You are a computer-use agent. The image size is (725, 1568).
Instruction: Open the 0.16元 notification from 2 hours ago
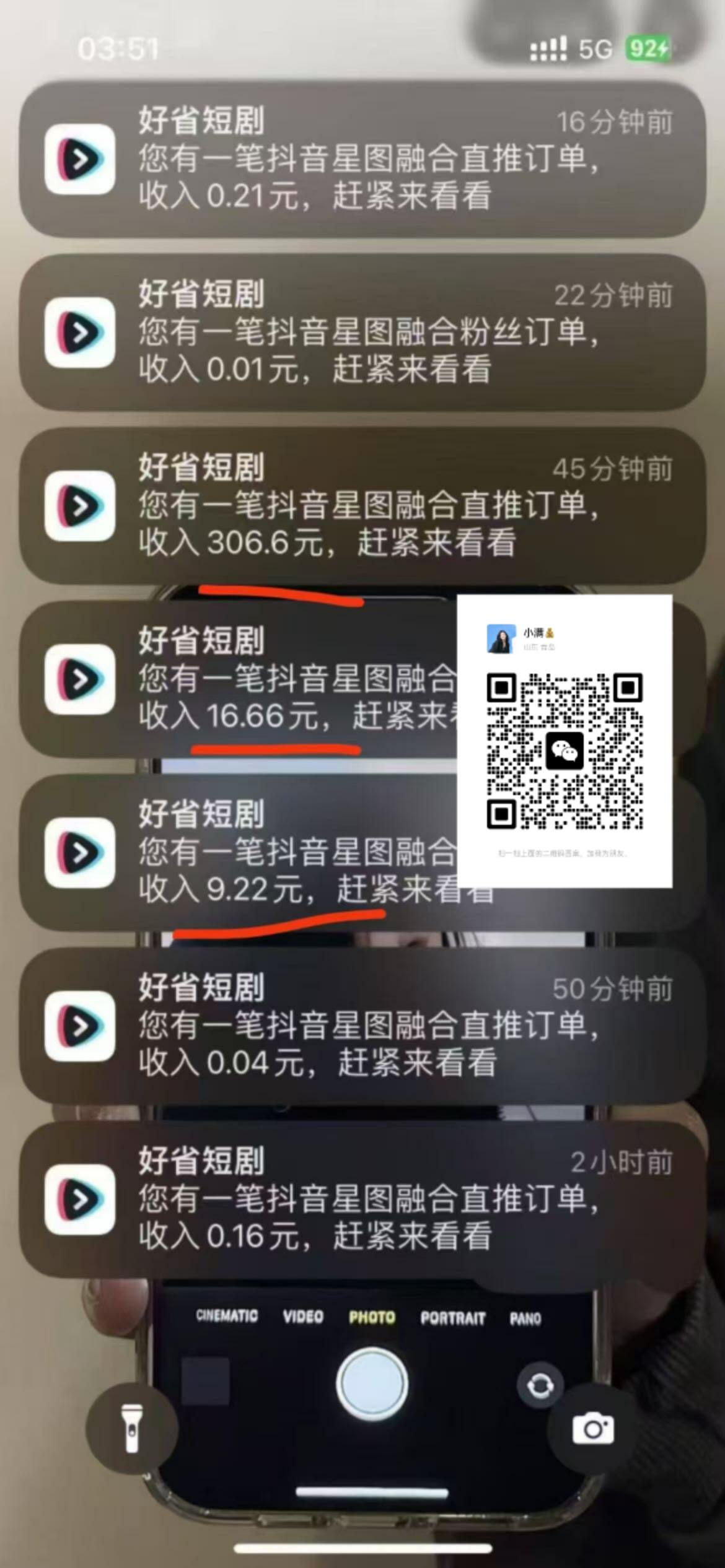point(362,1199)
